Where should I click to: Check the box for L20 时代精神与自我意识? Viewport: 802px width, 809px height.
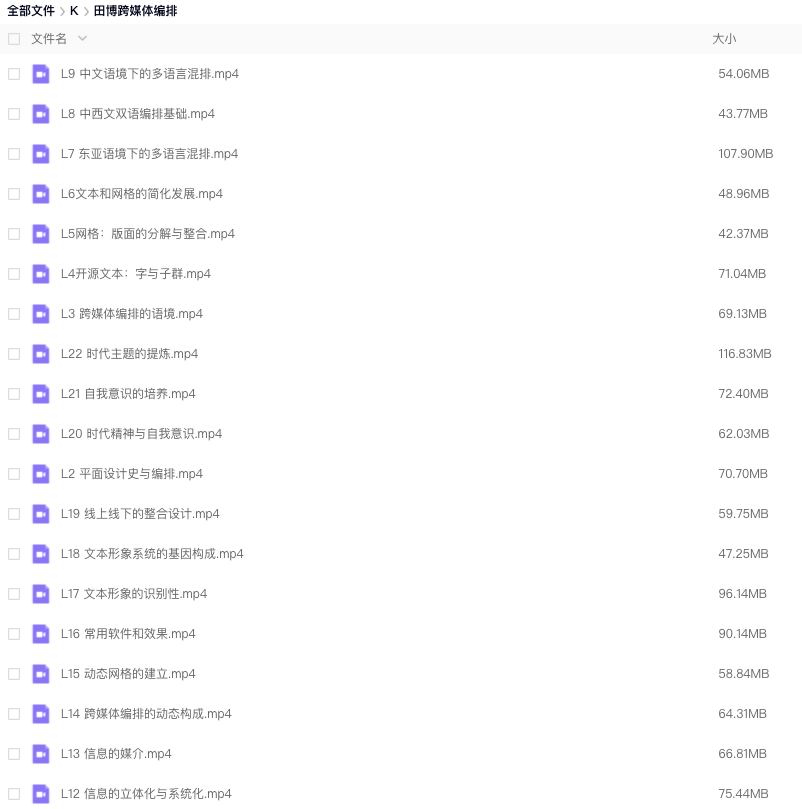(x=14, y=433)
